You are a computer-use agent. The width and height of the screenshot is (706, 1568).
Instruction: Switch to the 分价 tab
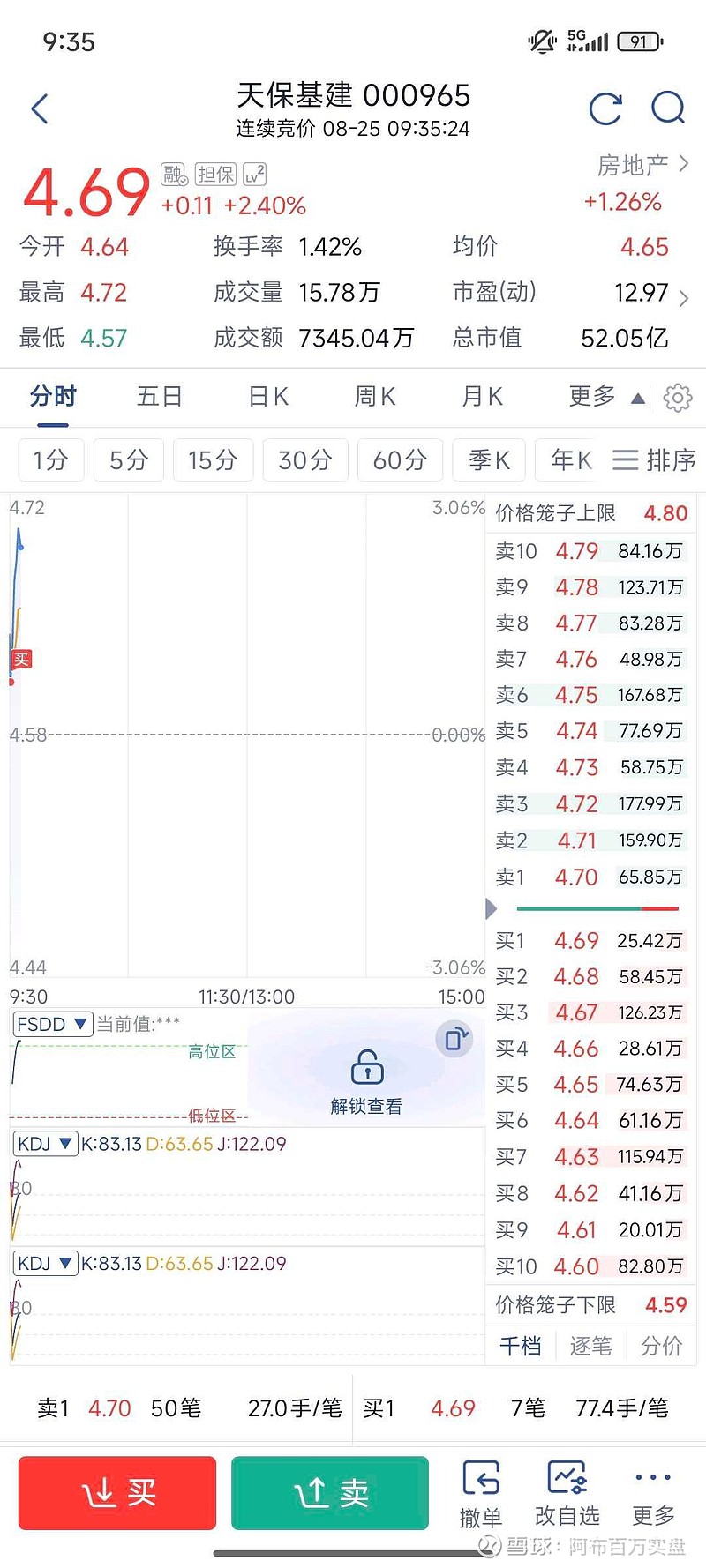[661, 1346]
